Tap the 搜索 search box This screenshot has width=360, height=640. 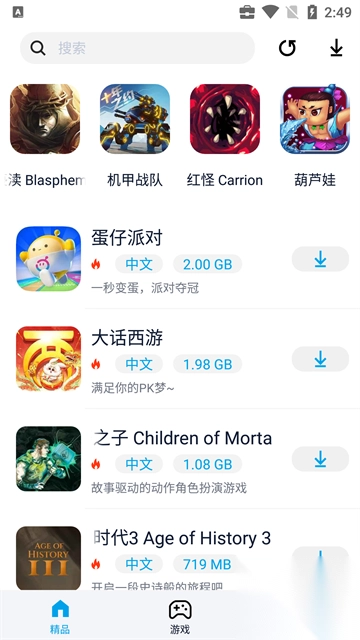[x=137, y=48]
